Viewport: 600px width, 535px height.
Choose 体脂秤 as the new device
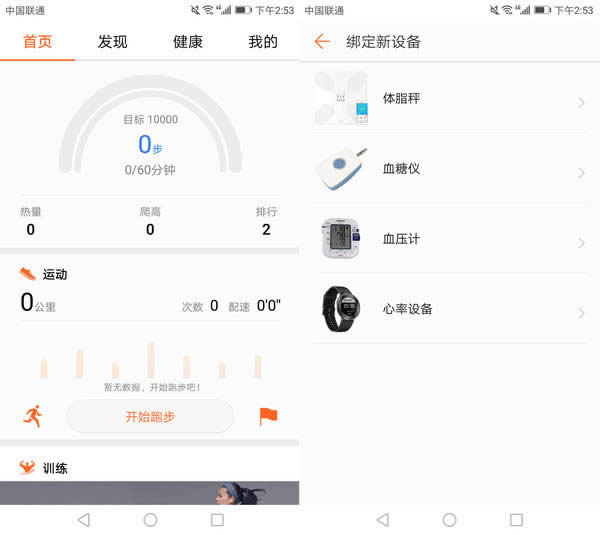[449, 99]
